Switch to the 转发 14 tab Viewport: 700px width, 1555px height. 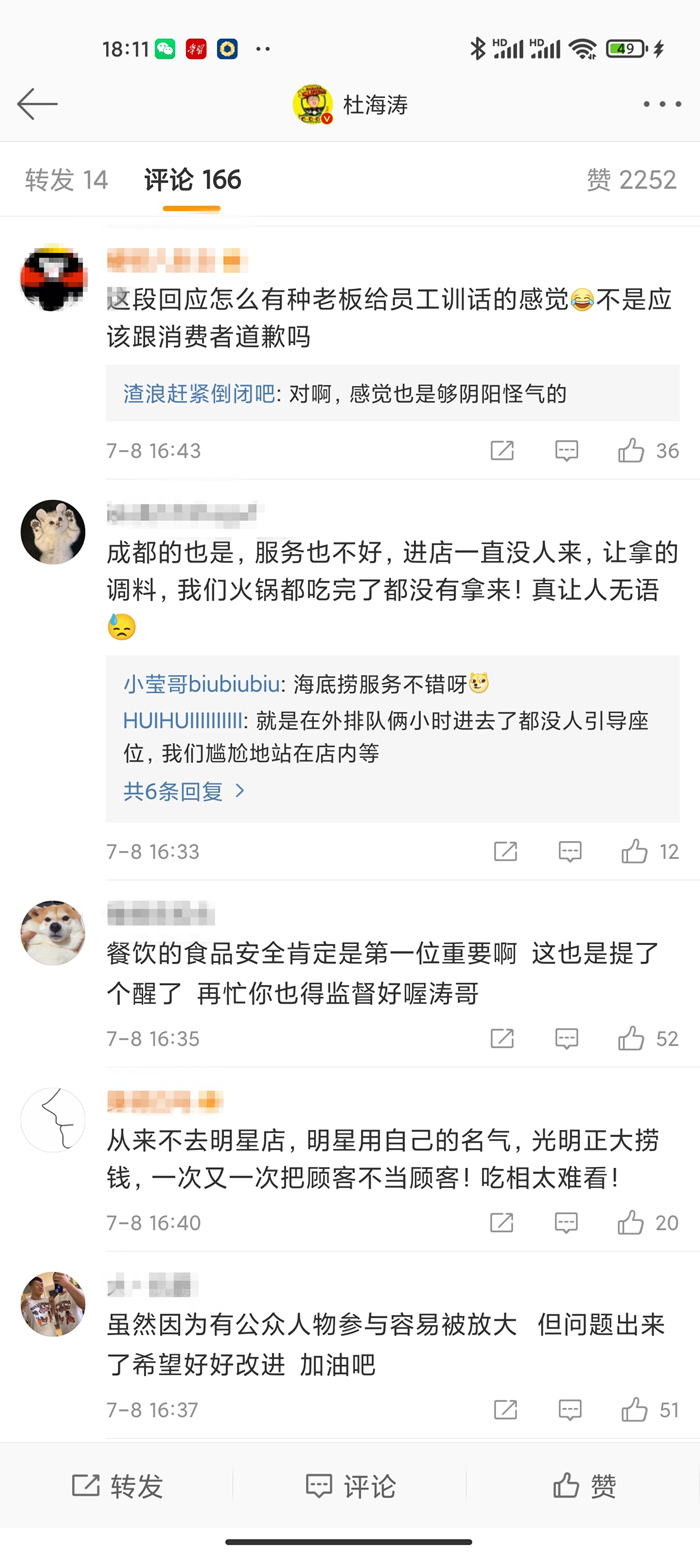(66, 180)
